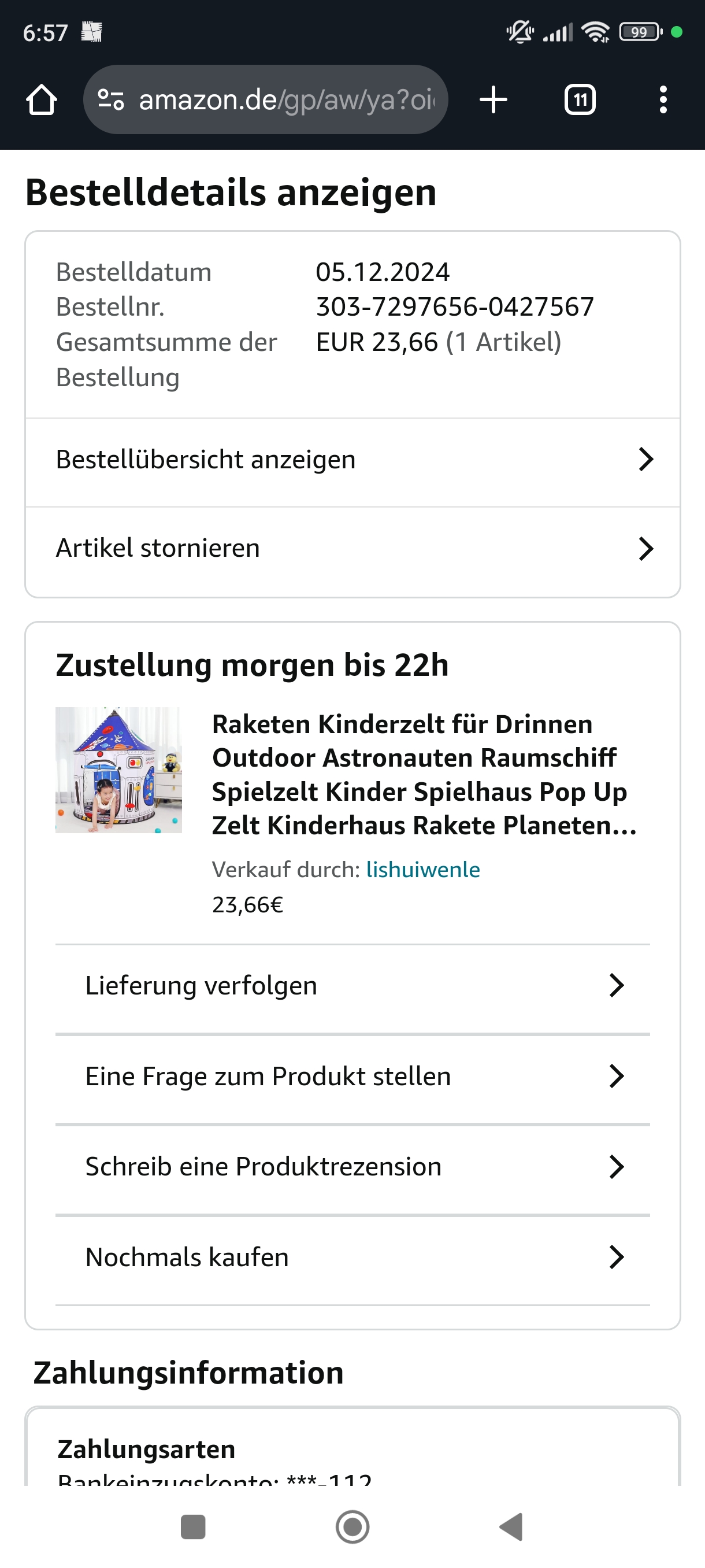The height and width of the screenshot is (1568, 705).
Task: Go to the phone's home screen
Action: click(x=352, y=1526)
